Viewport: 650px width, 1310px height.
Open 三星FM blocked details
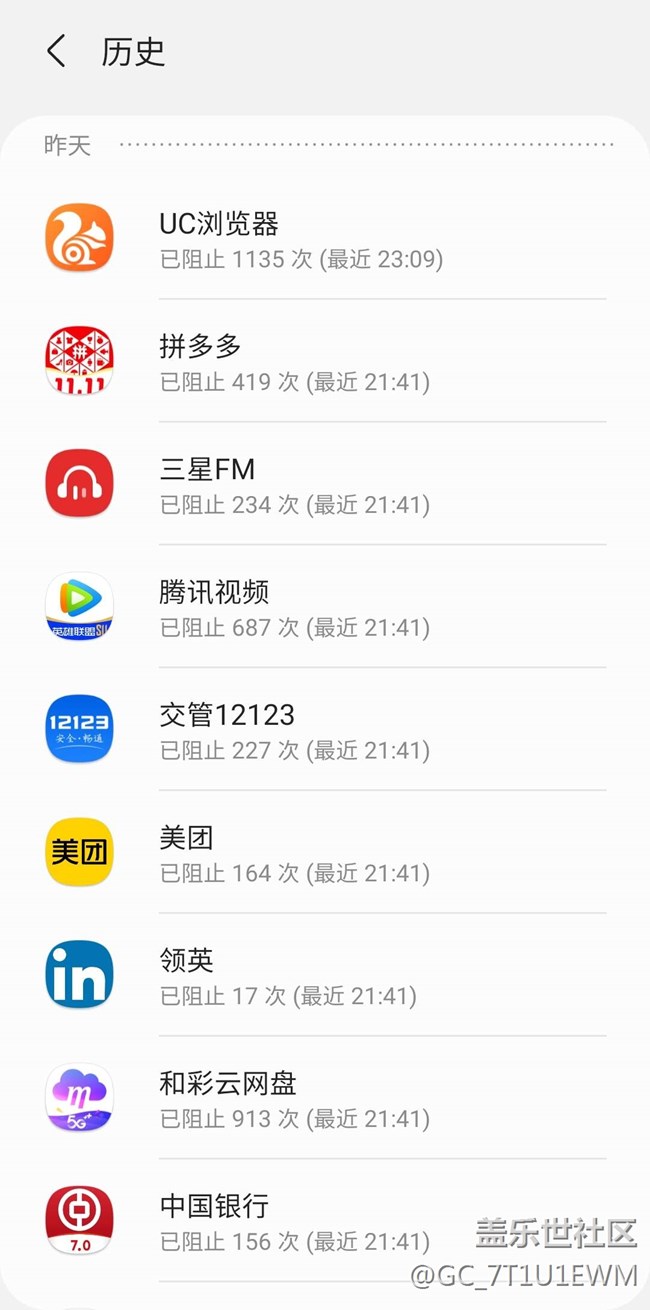coord(325,485)
